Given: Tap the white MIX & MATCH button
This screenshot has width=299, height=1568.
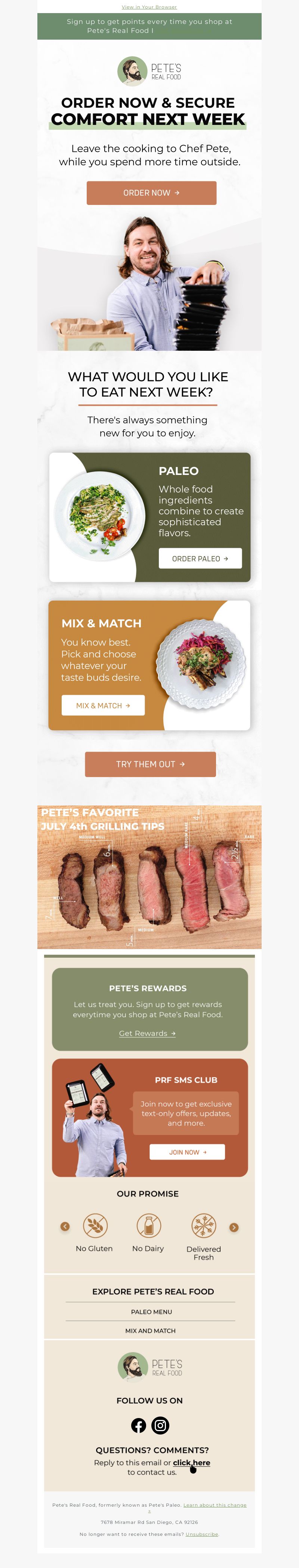Looking at the screenshot, I should coord(103,706).
